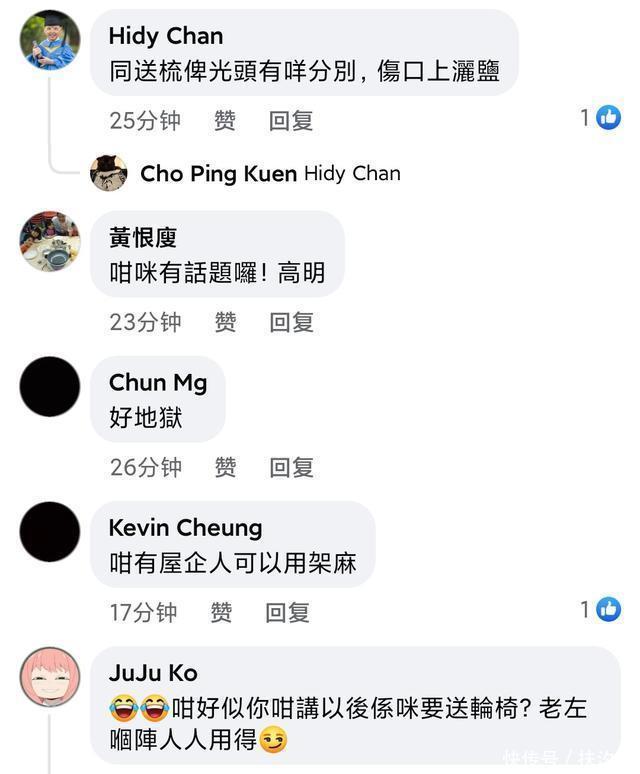Open 黃恨庋's profile avatar

[x=50, y=241]
